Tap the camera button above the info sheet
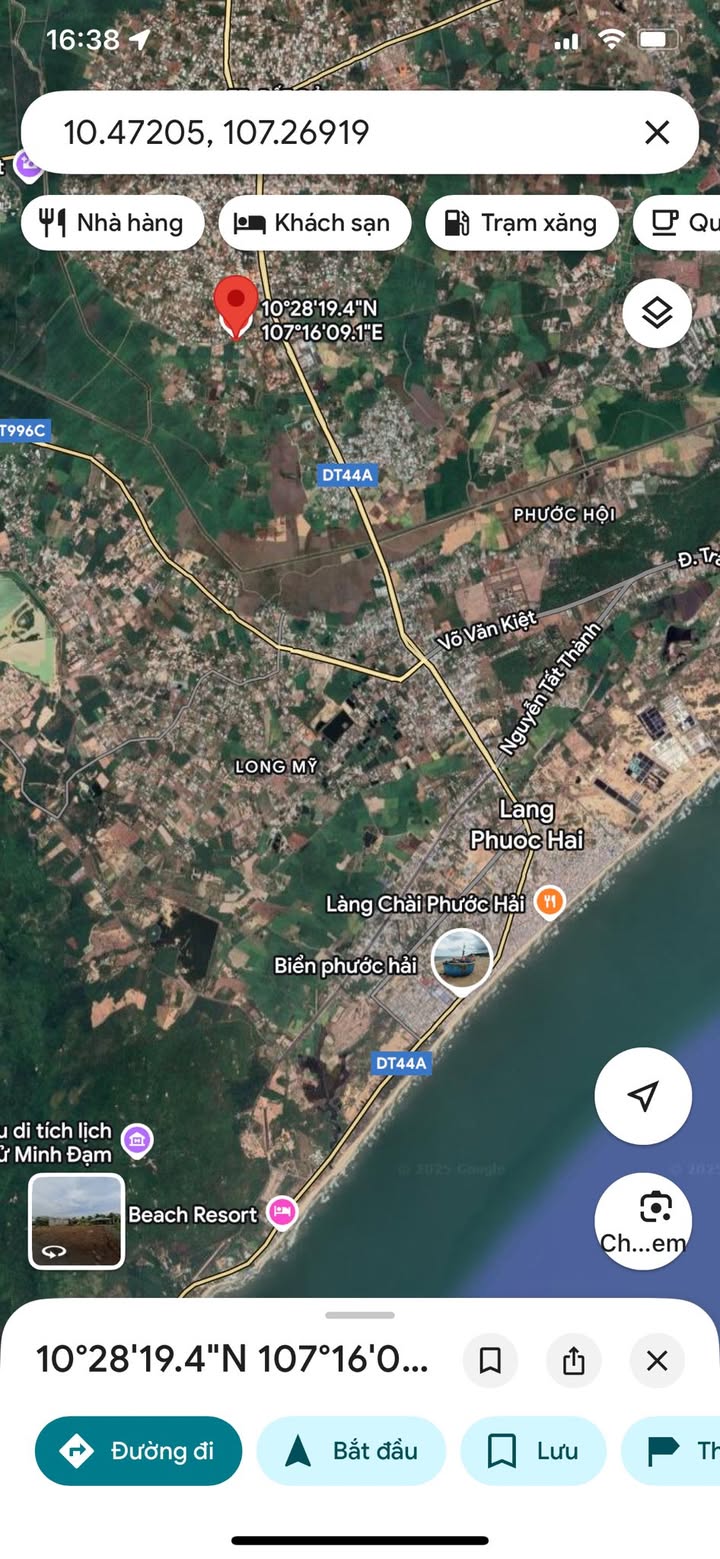The image size is (720, 1559). coord(655,1219)
